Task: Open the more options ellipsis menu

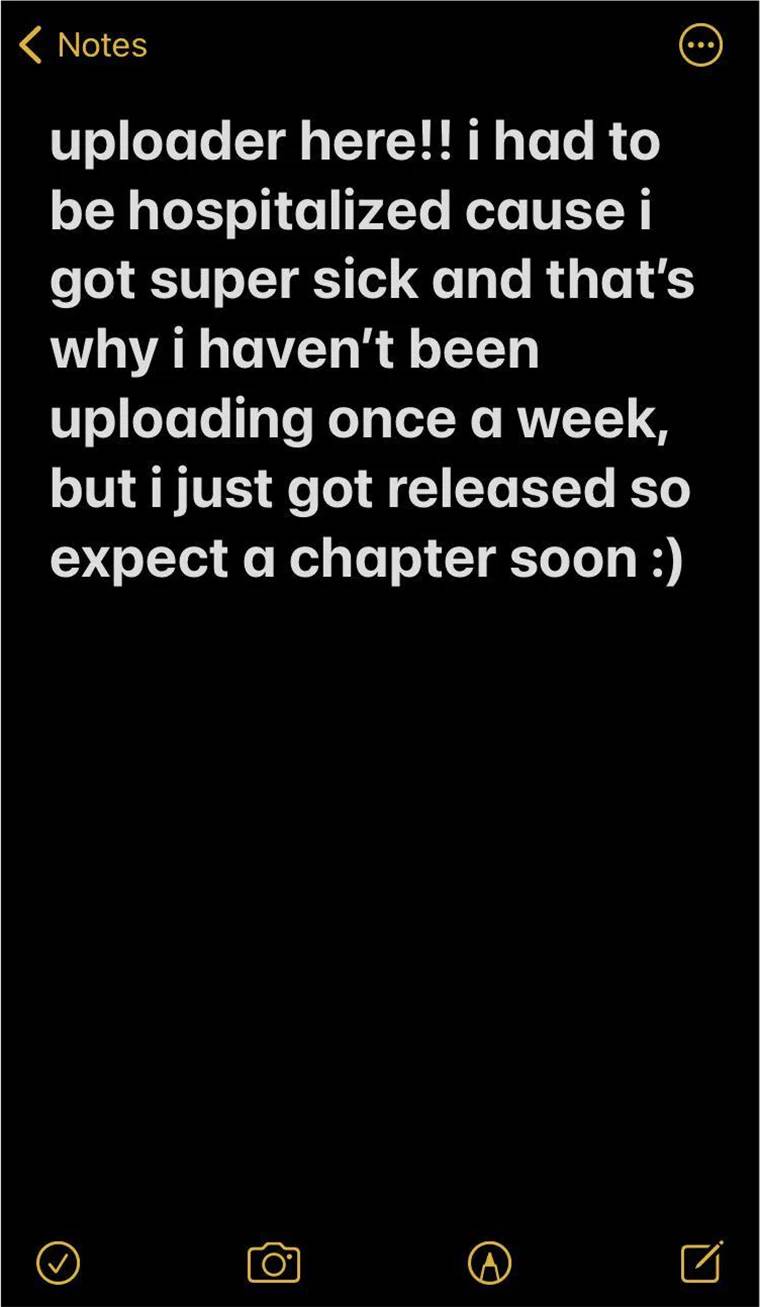Action: [x=699, y=45]
